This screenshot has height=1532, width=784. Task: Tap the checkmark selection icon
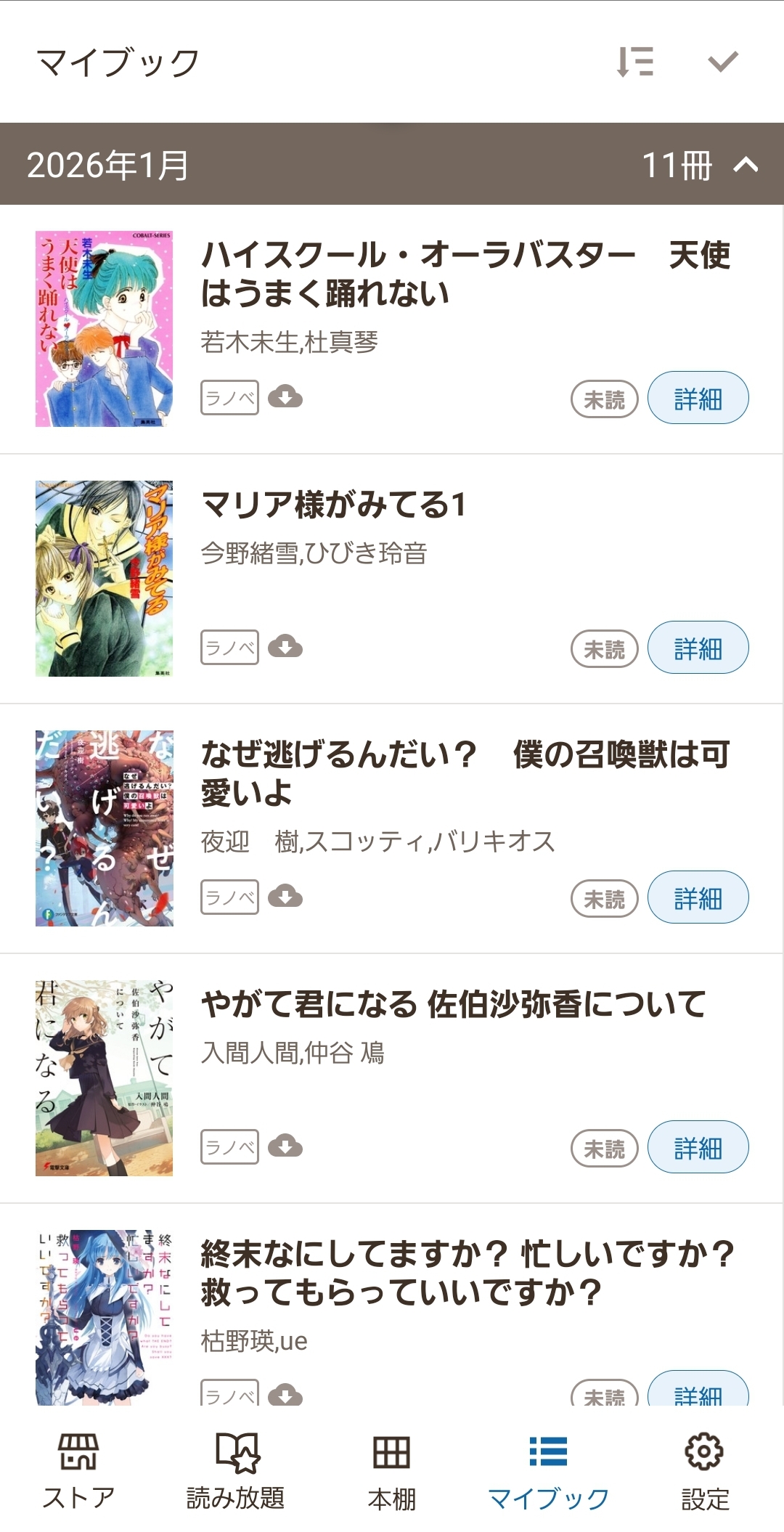tap(723, 62)
